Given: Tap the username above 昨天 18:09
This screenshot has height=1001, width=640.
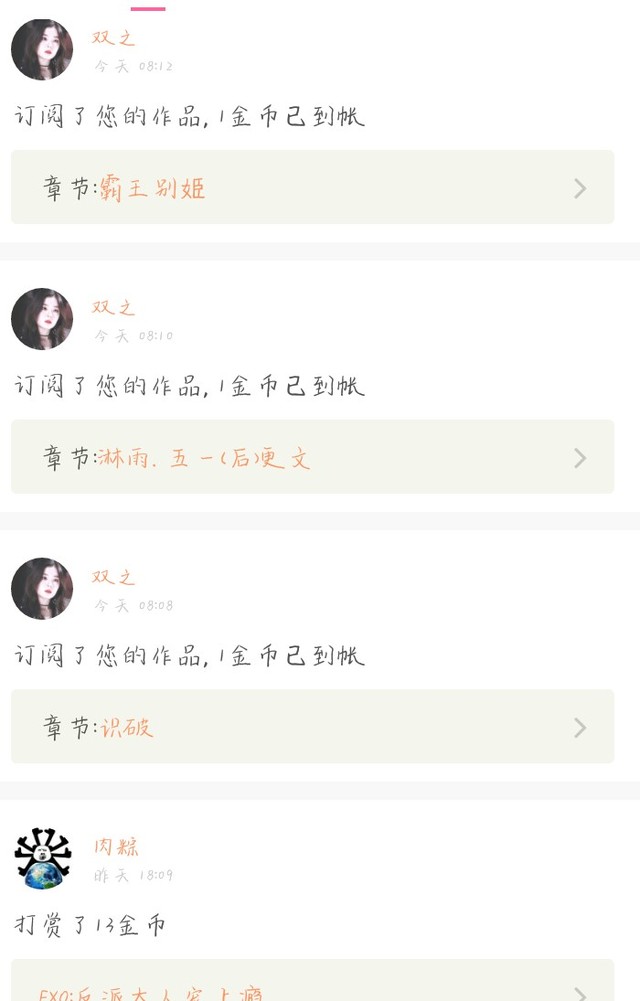Looking at the screenshot, I should (116, 847).
